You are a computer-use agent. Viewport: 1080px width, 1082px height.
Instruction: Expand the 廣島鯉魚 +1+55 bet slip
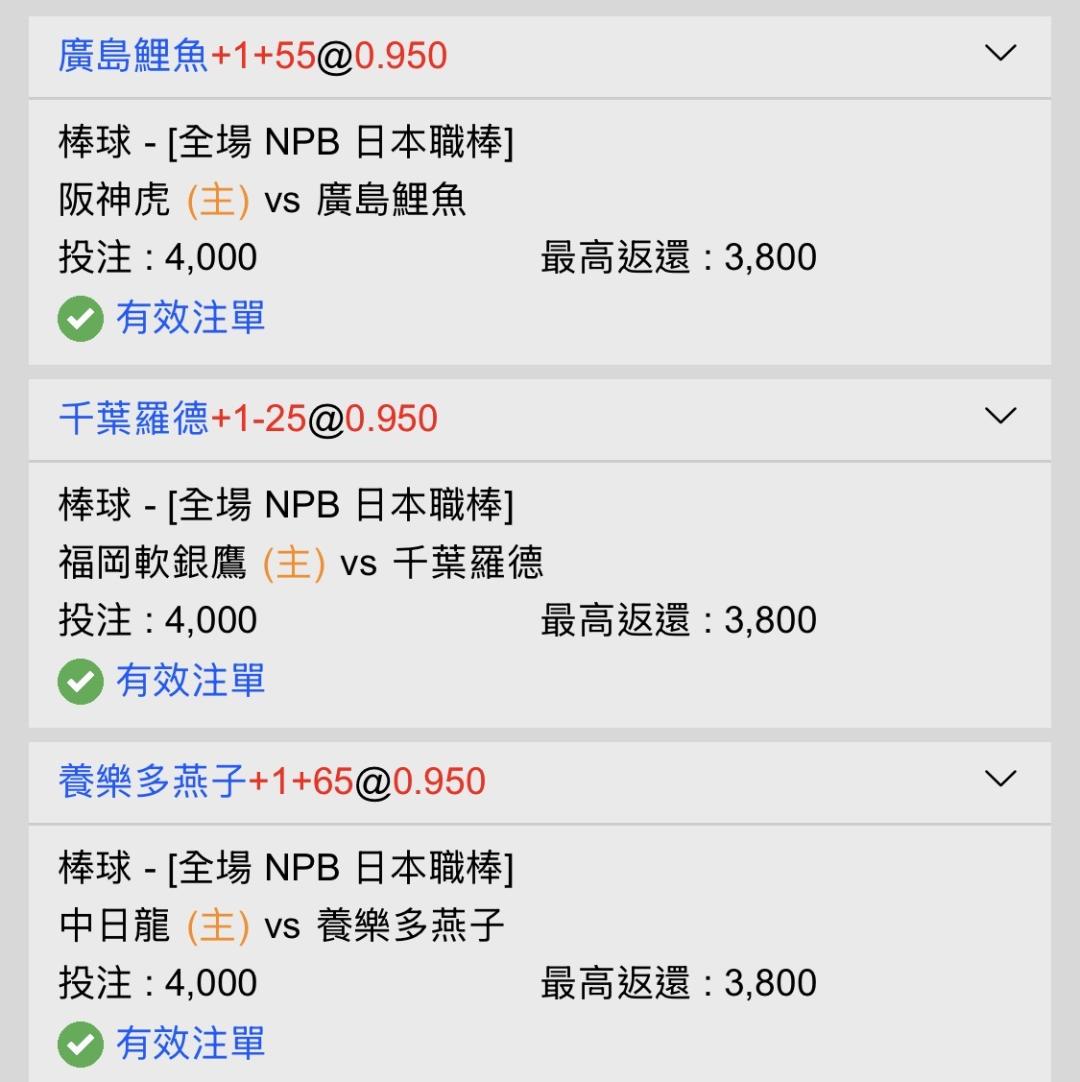(x=1000, y=53)
